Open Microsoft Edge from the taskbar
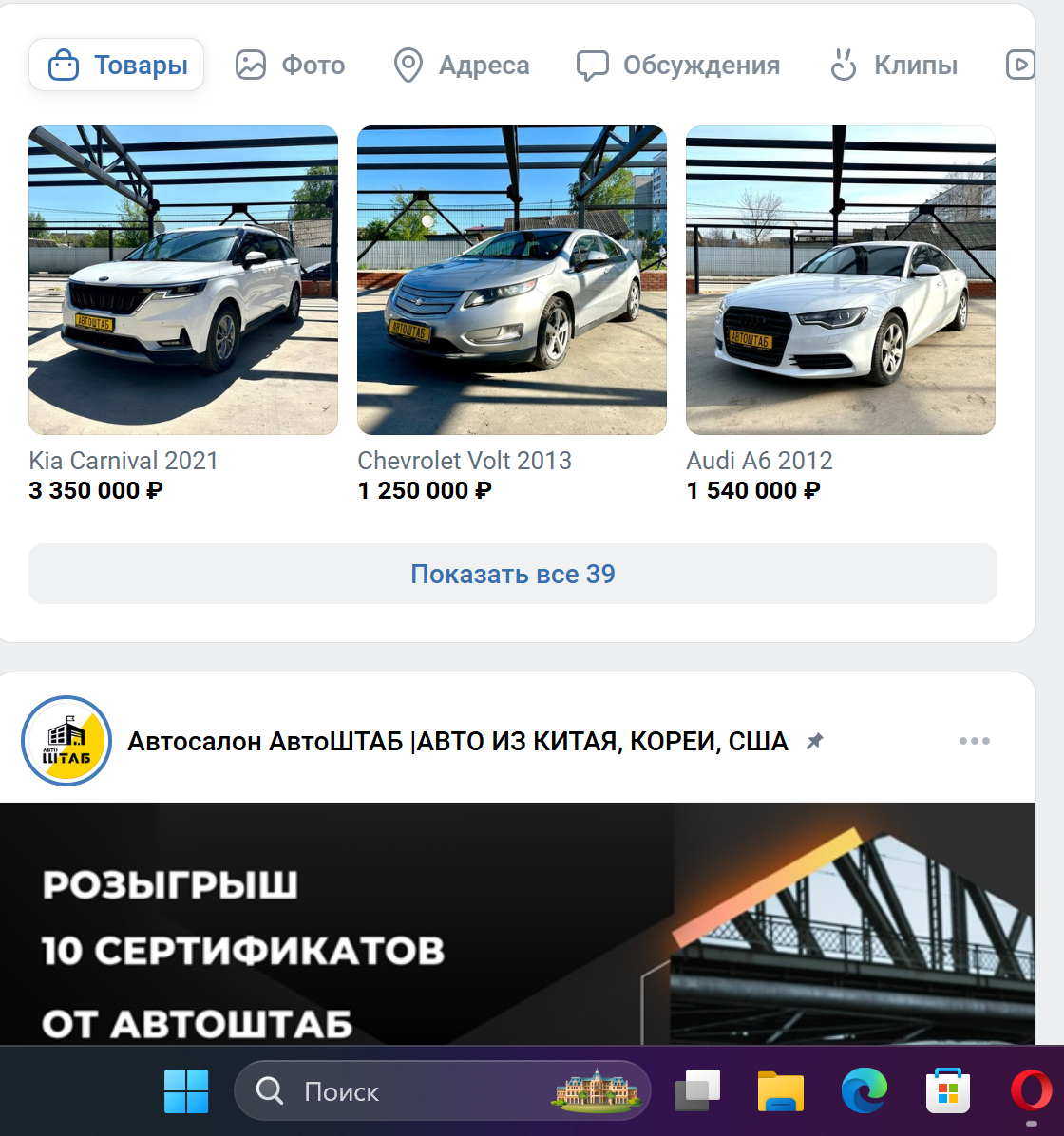 point(864,1091)
